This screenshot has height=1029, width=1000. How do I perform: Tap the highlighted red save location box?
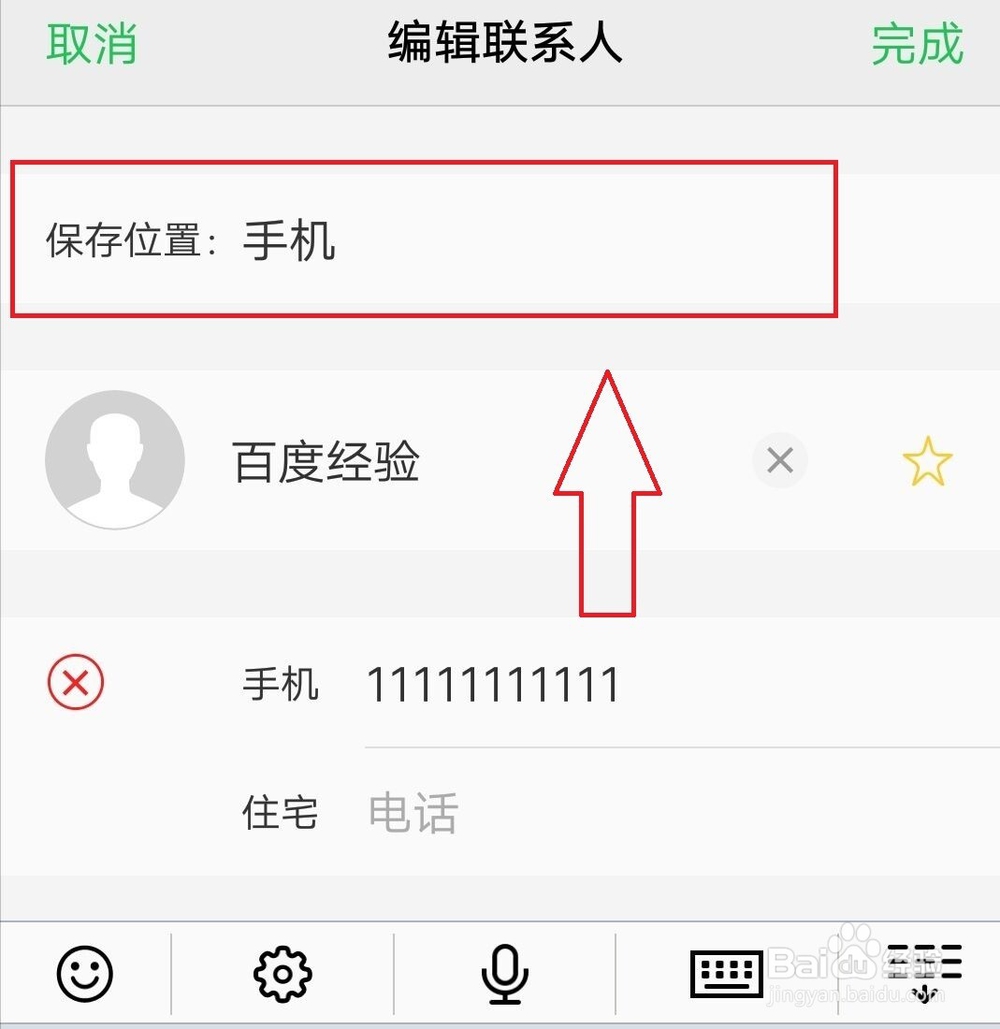(x=420, y=238)
